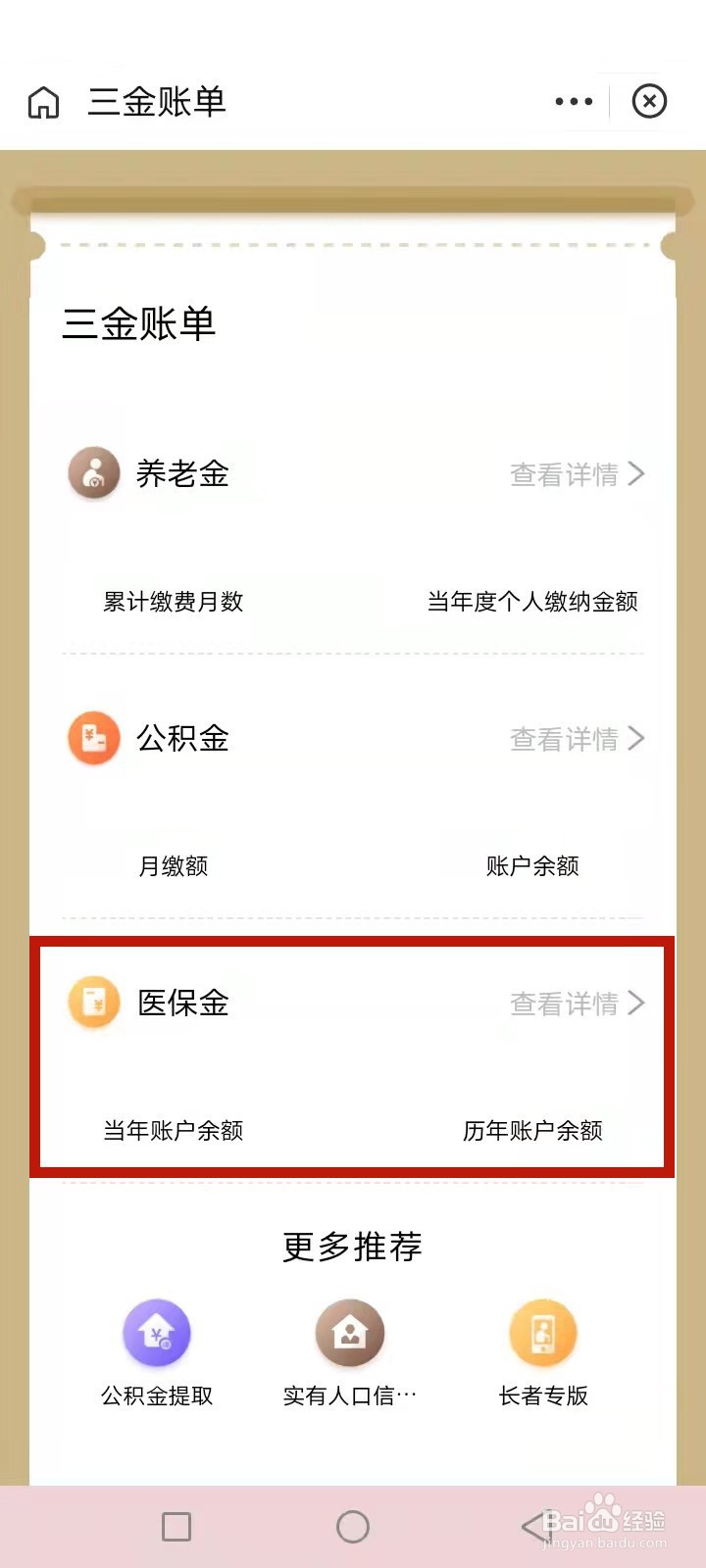Image resolution: width=706 pixels, height=1568 pixels.
Task: Open the 实有人口信 population info icon
Action: click(x=350, y=1333)
